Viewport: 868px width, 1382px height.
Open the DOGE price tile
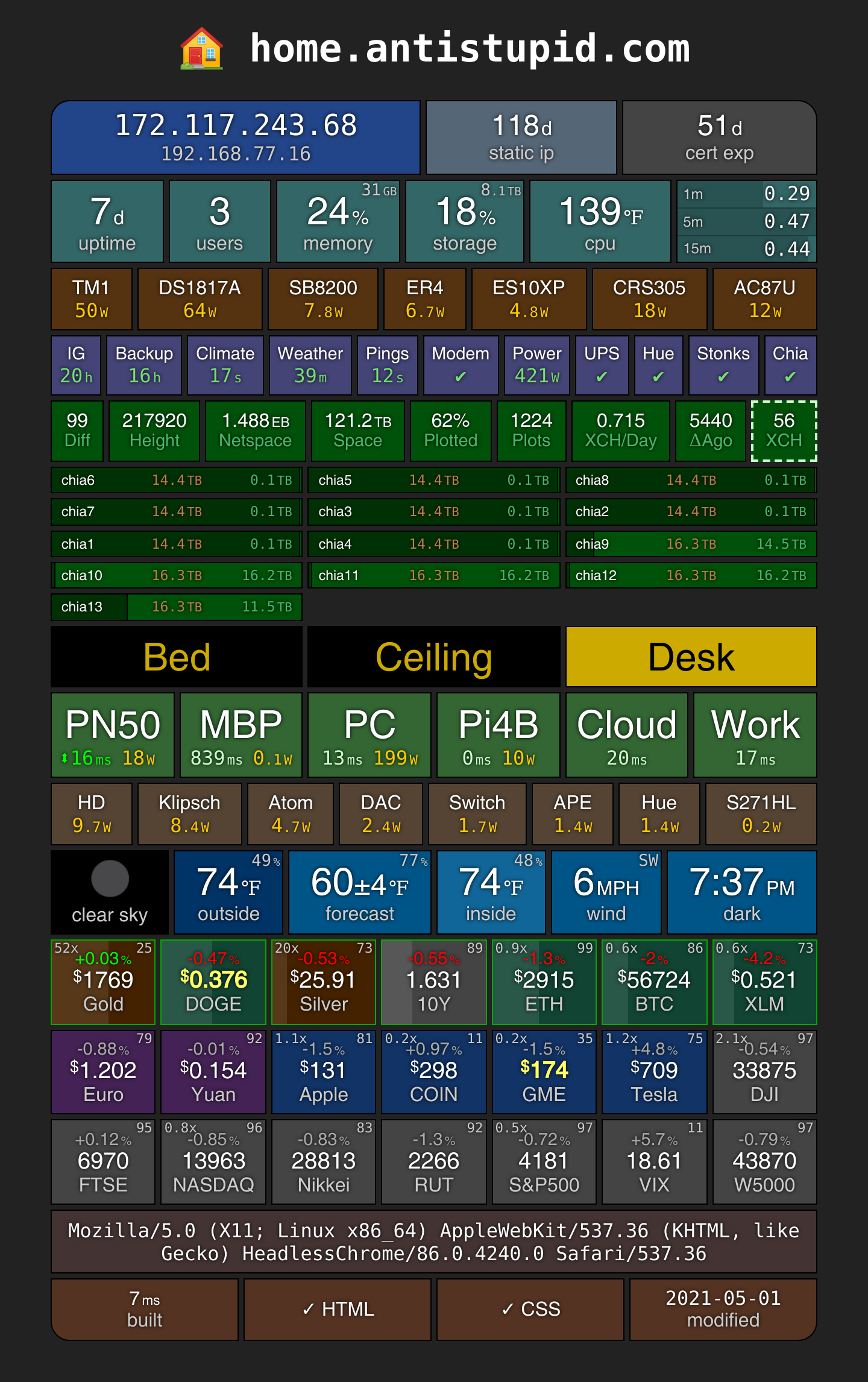(x=213, y=982)
